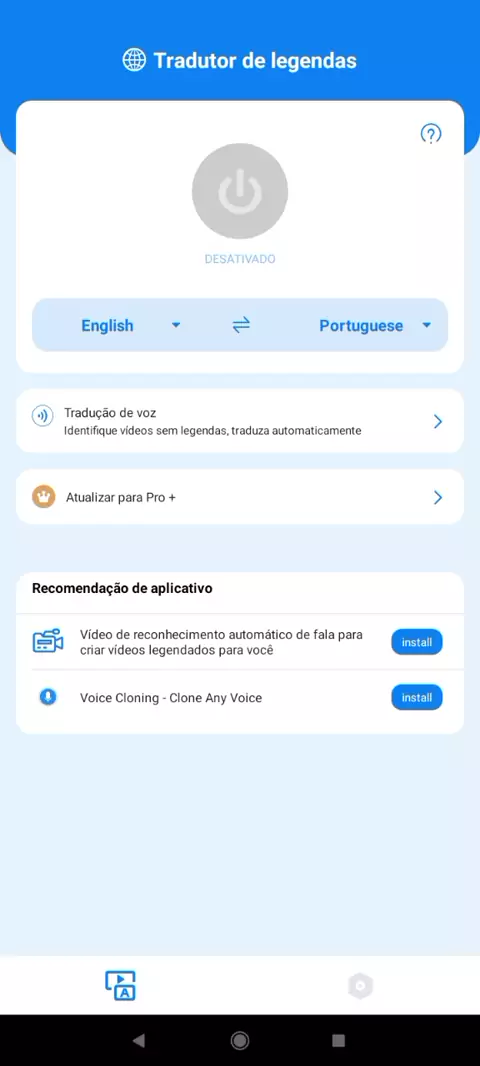Viewport: 480px width, 1066px height.
Task: Install Voice Cloning - Clone Any Voice
Action: coord(417,698)
